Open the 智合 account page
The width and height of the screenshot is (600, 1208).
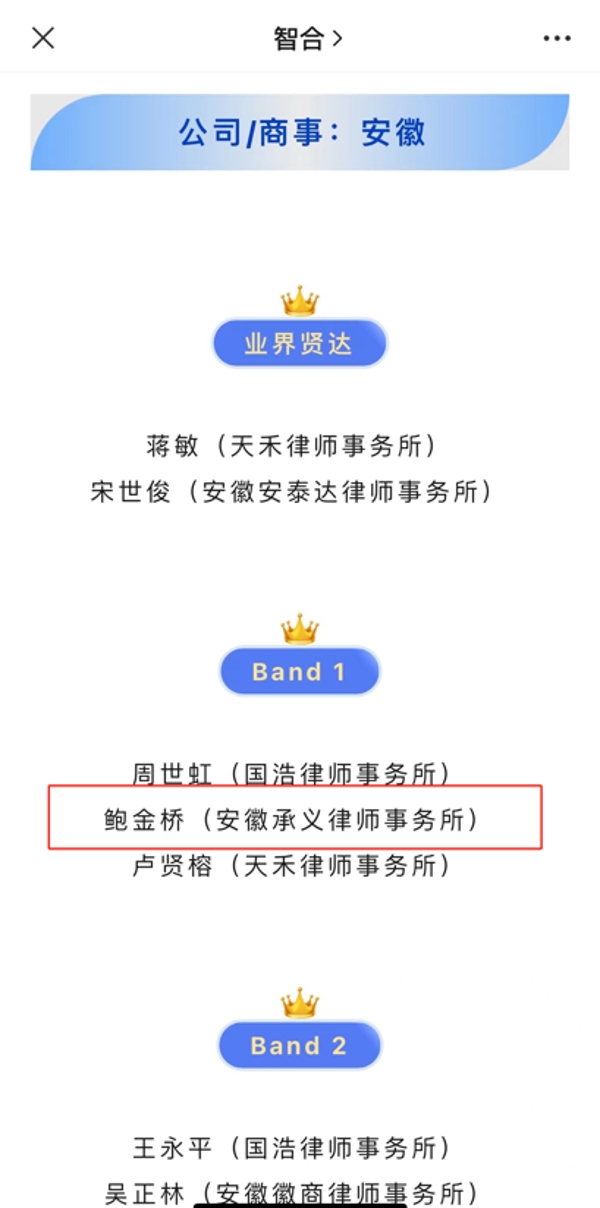[307, 38]
